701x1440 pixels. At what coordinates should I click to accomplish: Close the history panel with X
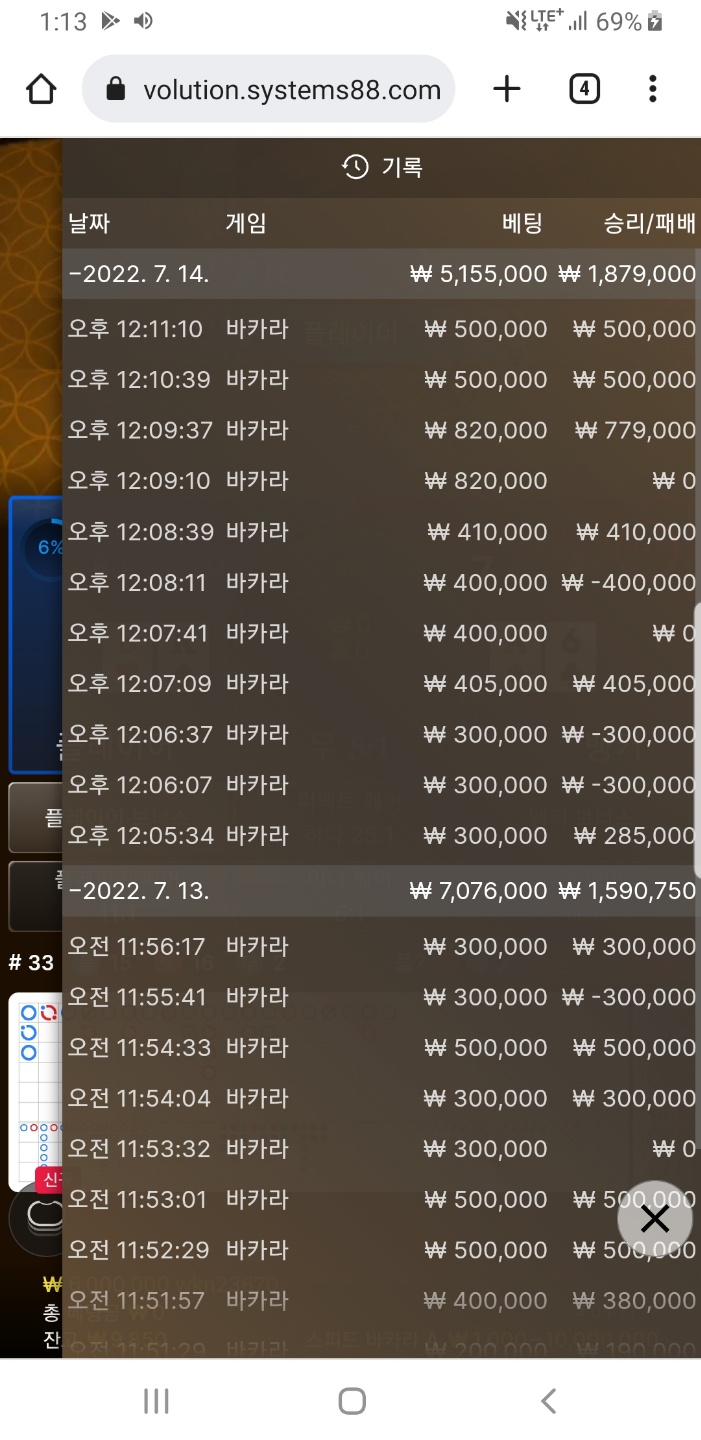point(655,1219)
